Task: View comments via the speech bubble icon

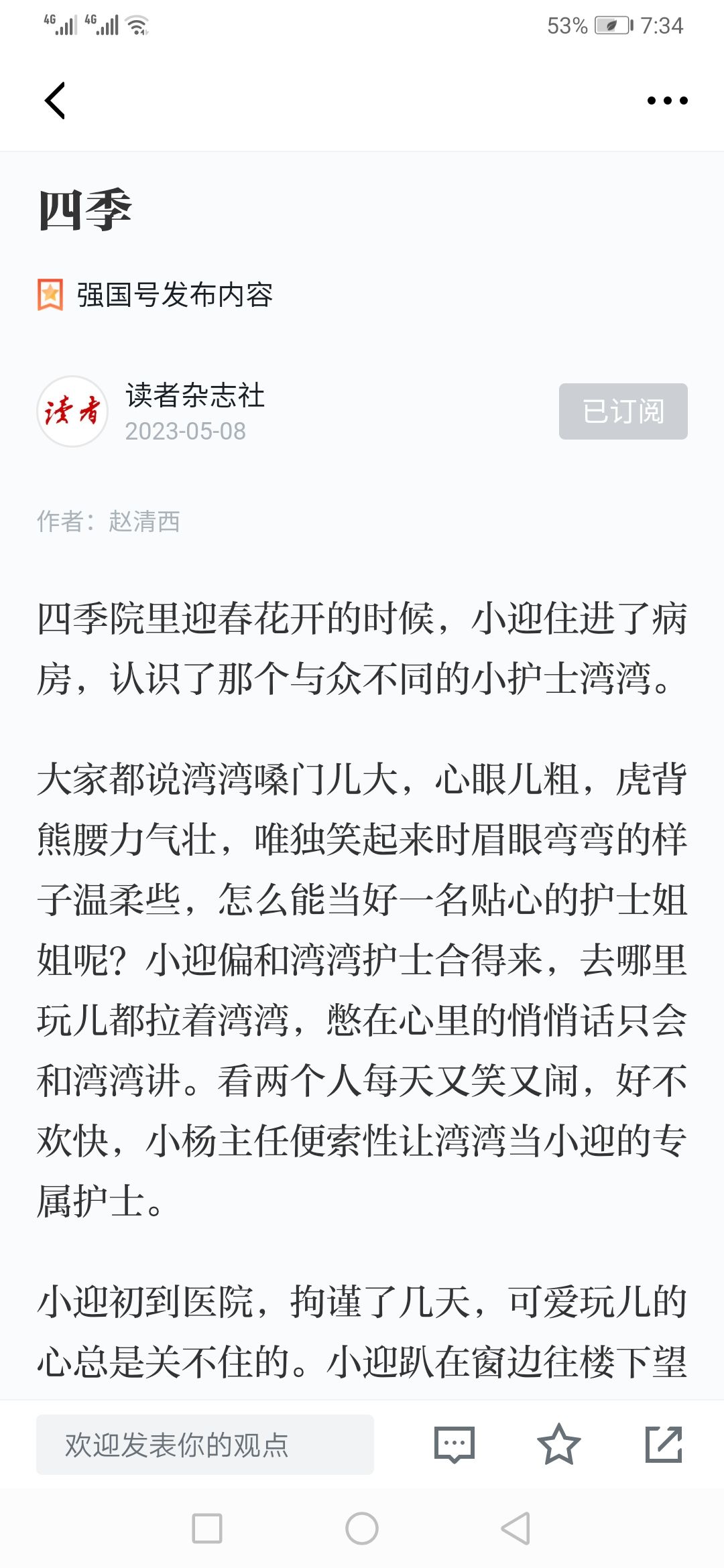Action: tap(455, 1445)
